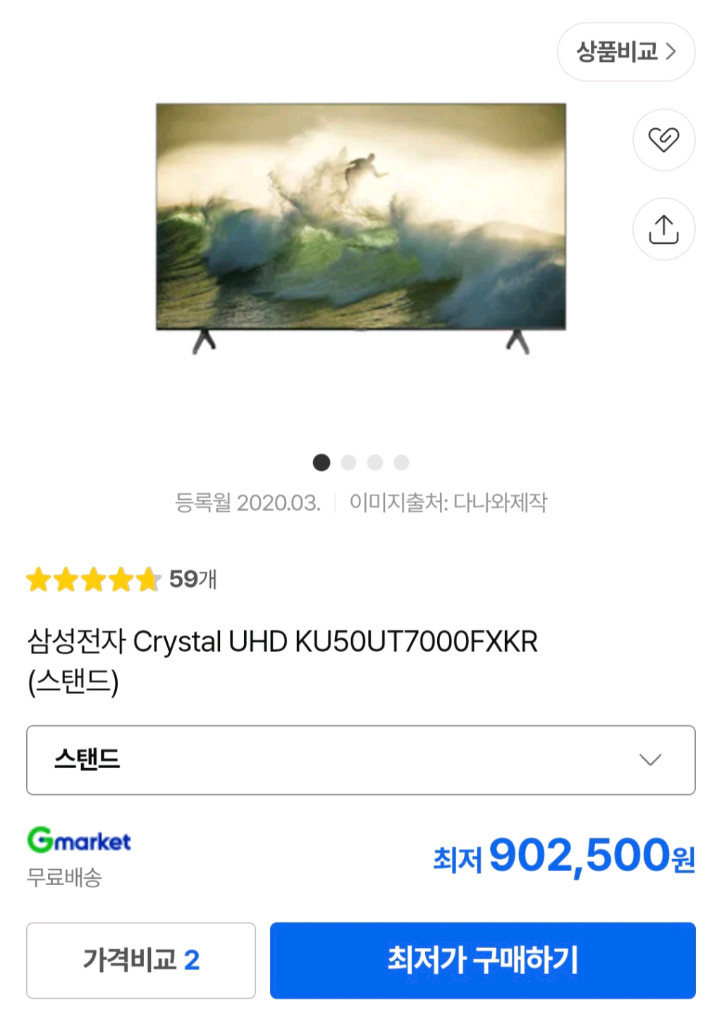Click the third gray carousel dot
Viewport: 722px width, 1024px height.
375,463
